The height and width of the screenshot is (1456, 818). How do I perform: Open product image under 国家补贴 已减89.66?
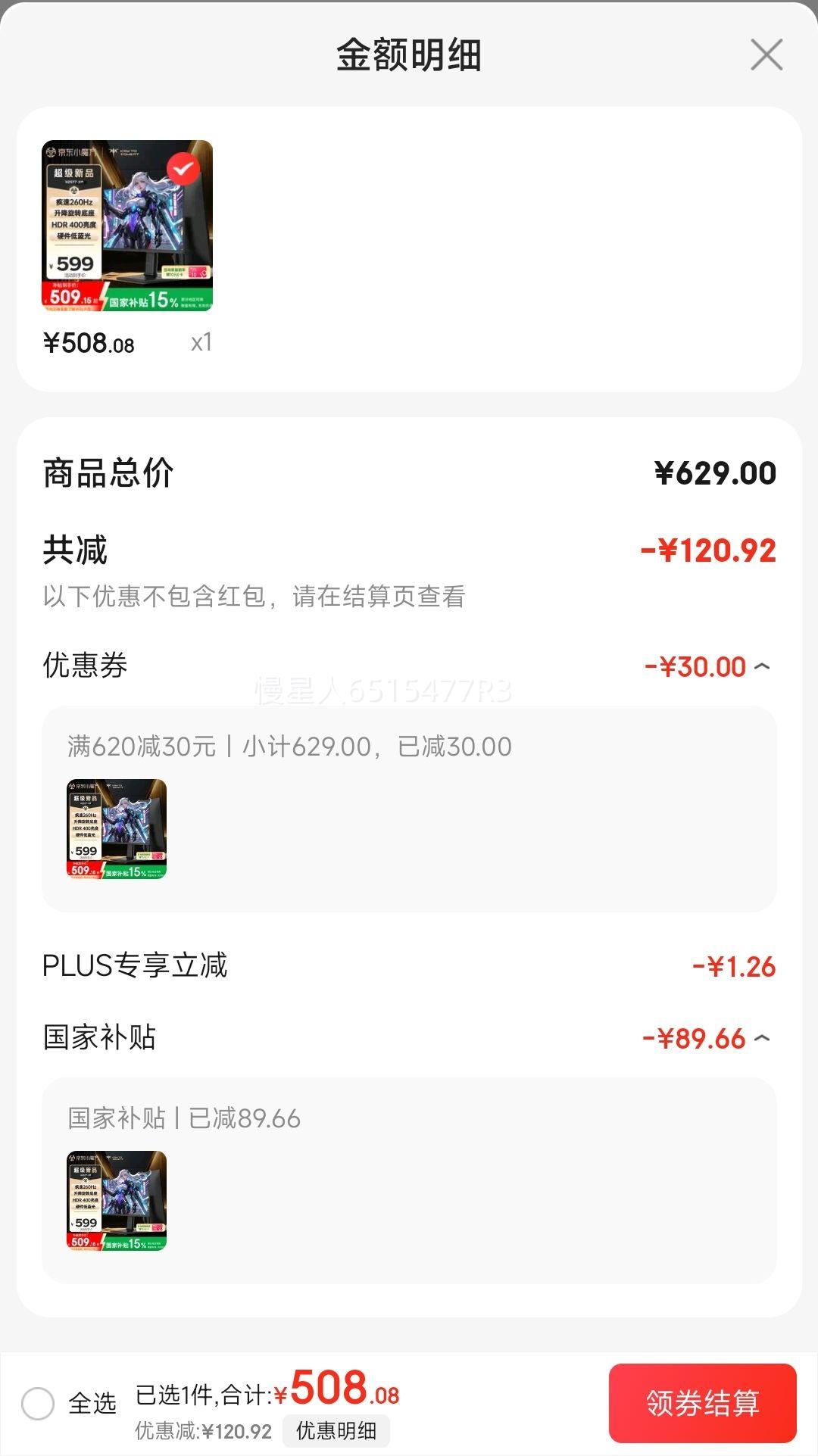[117, 1201]
